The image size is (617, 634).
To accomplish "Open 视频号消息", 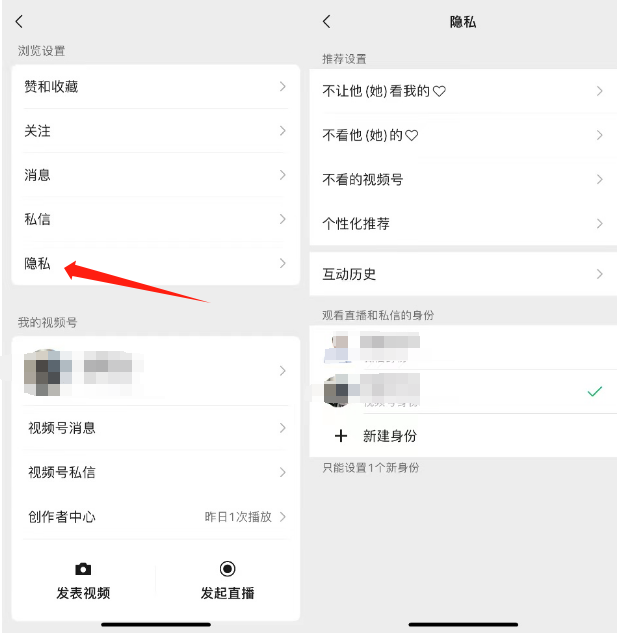I will click(155, 428).
